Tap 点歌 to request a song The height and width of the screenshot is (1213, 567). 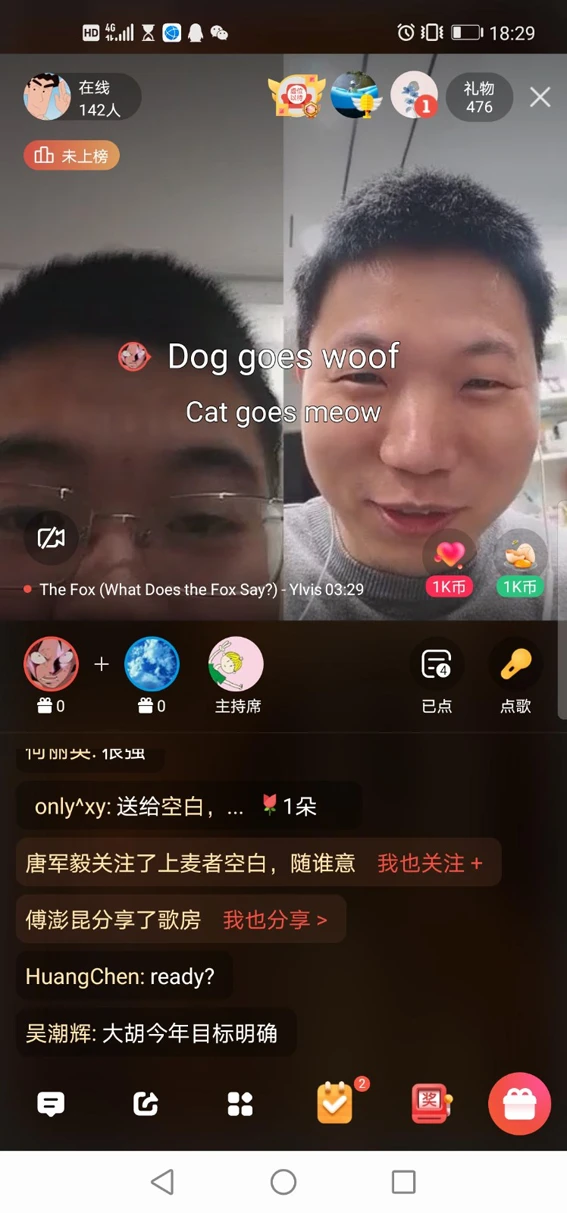516,676
